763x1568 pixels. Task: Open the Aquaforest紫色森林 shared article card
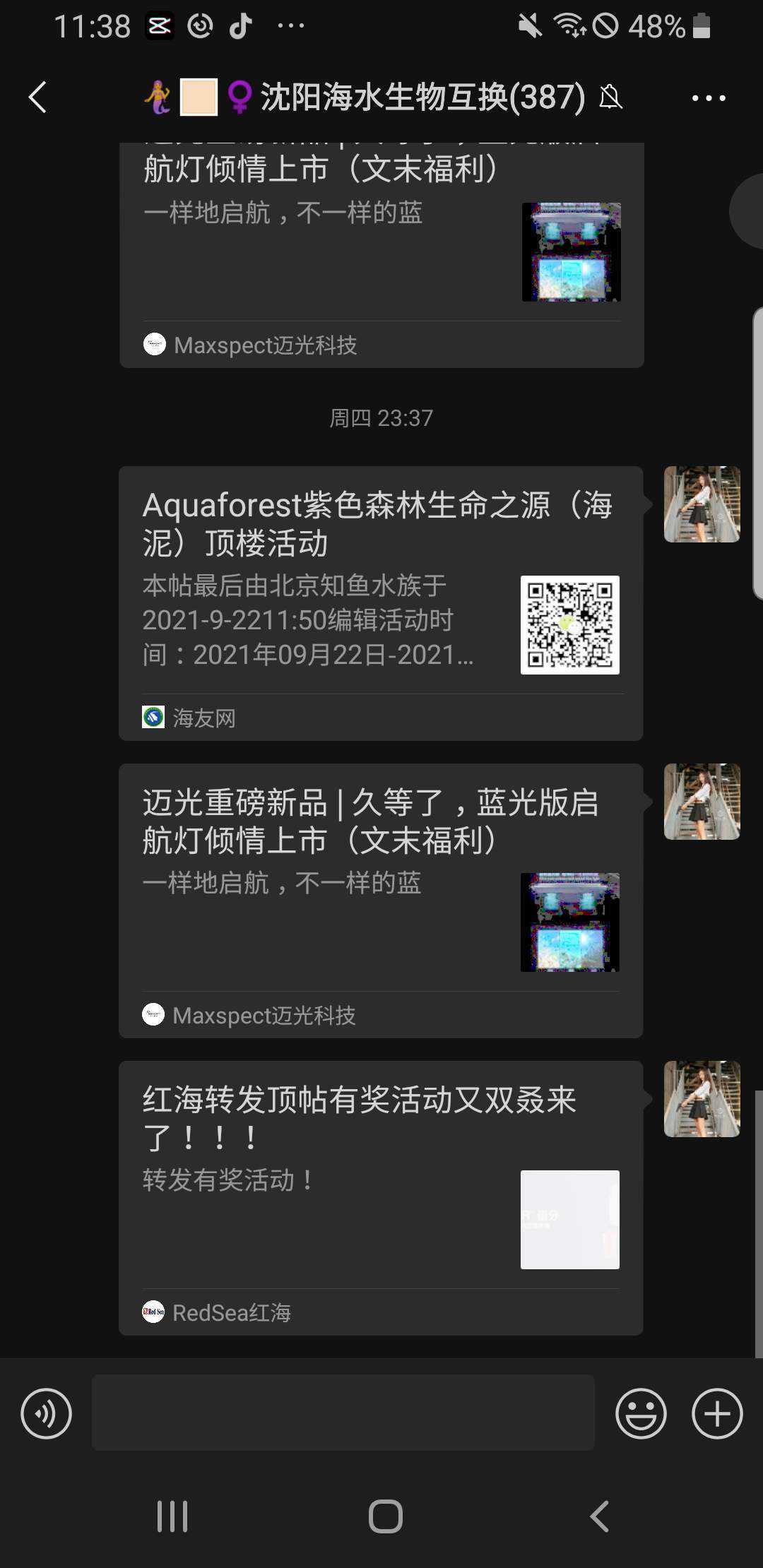[380, 602]
